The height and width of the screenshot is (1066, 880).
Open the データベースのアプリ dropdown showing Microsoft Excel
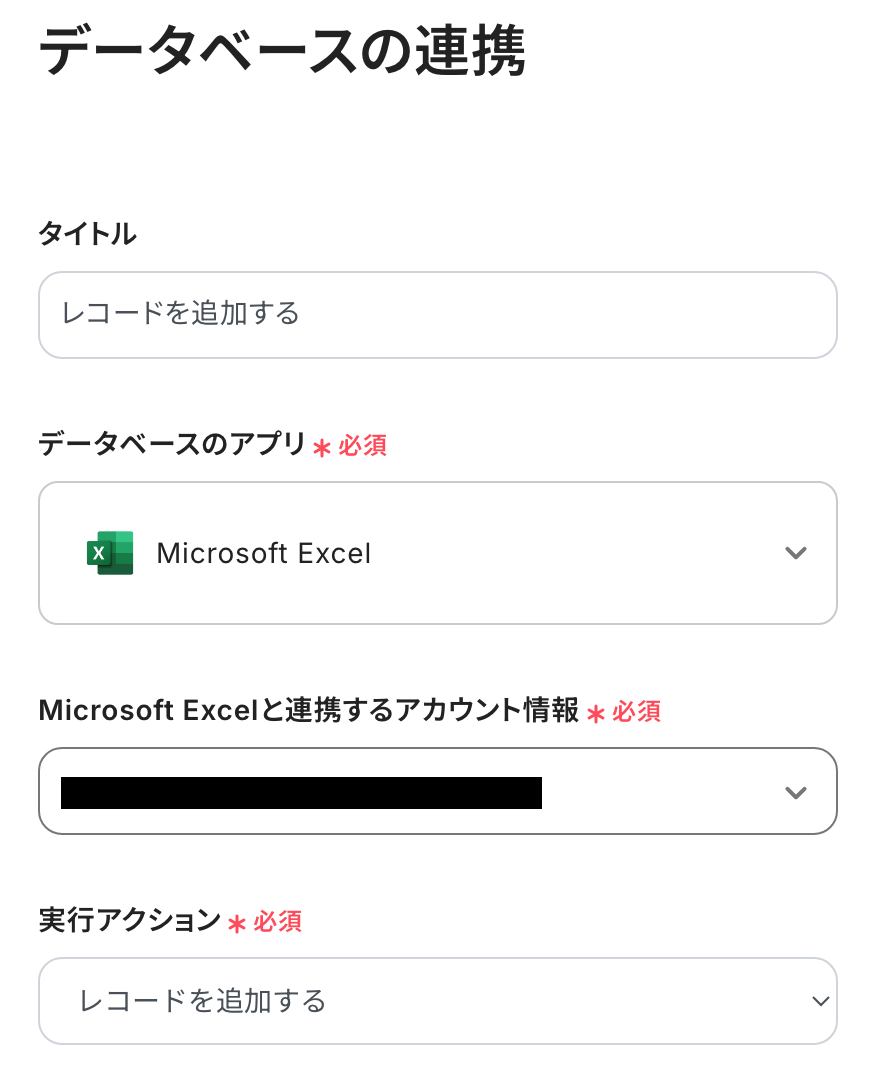(x=437, y=553)
